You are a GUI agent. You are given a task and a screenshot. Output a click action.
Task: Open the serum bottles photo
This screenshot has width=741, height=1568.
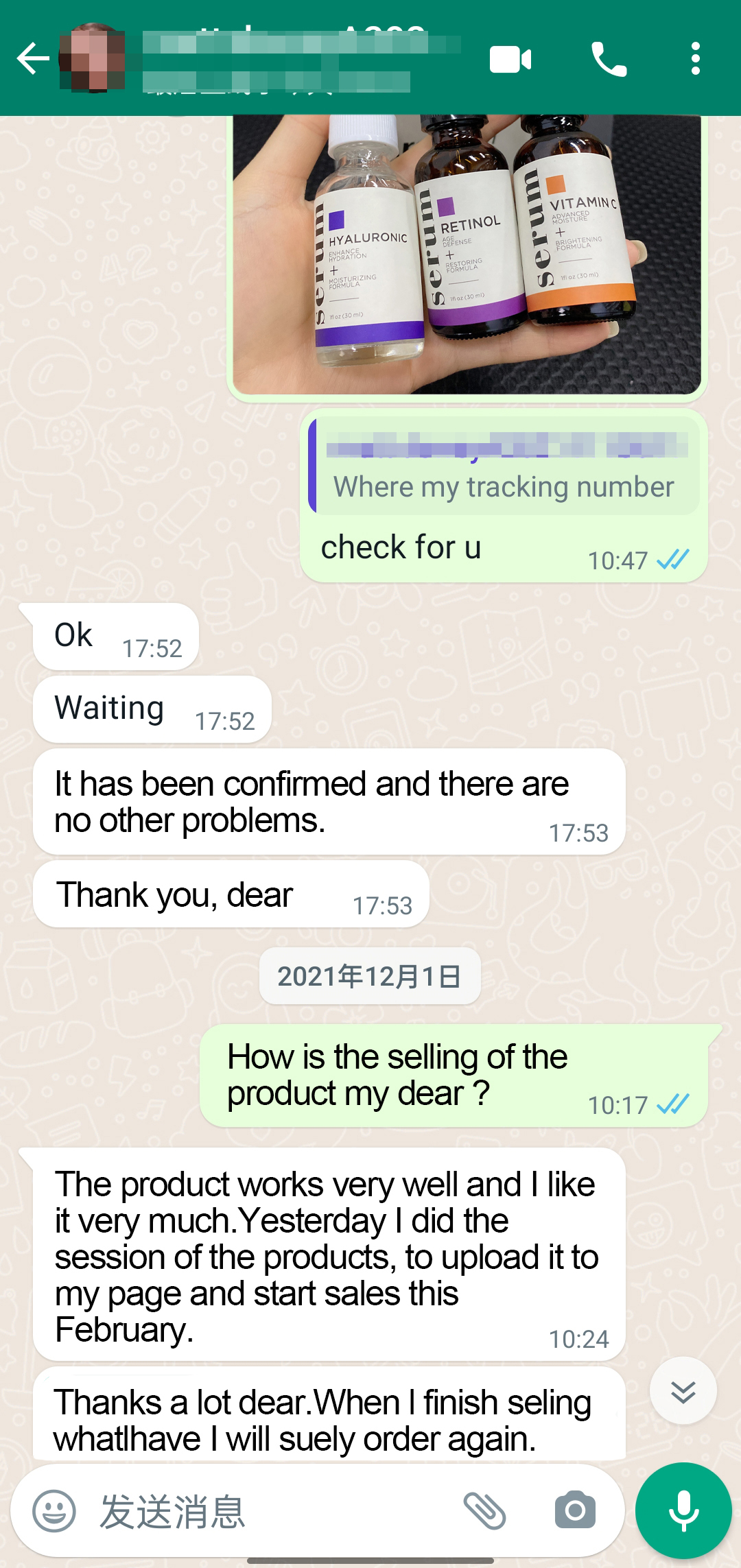(467, 254)
